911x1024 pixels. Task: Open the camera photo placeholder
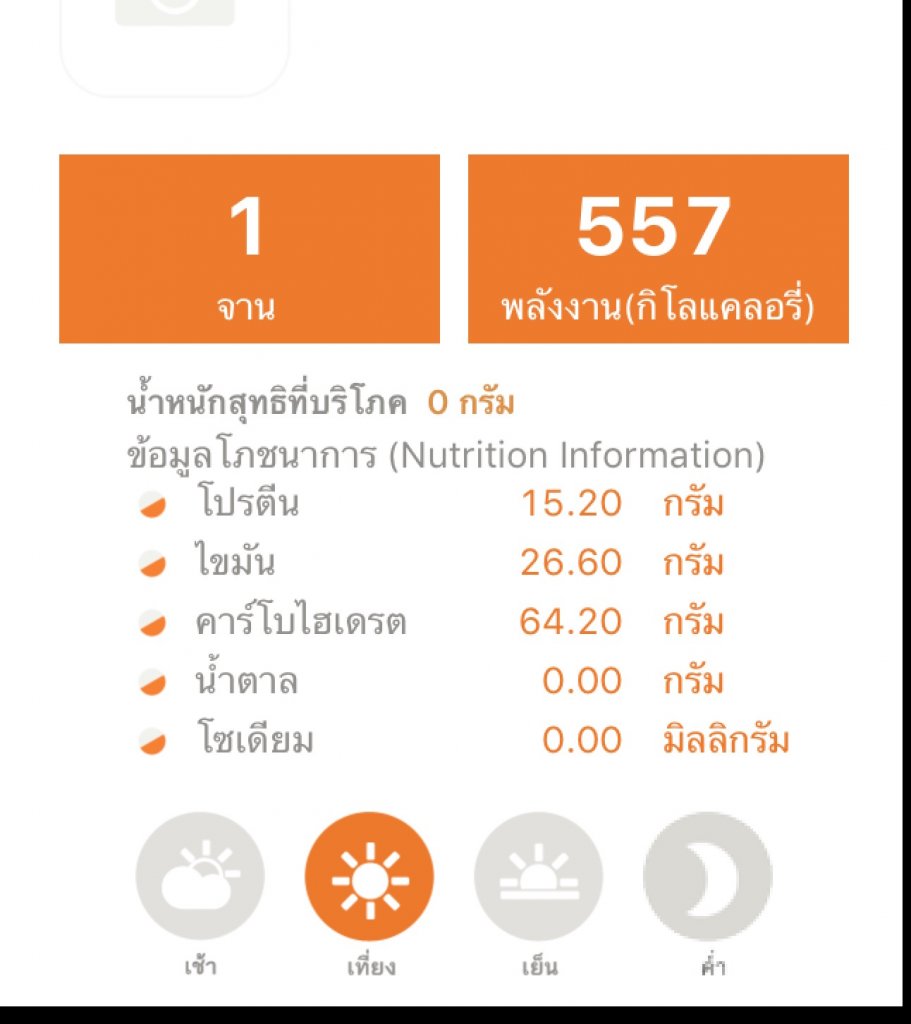point(175,40)
